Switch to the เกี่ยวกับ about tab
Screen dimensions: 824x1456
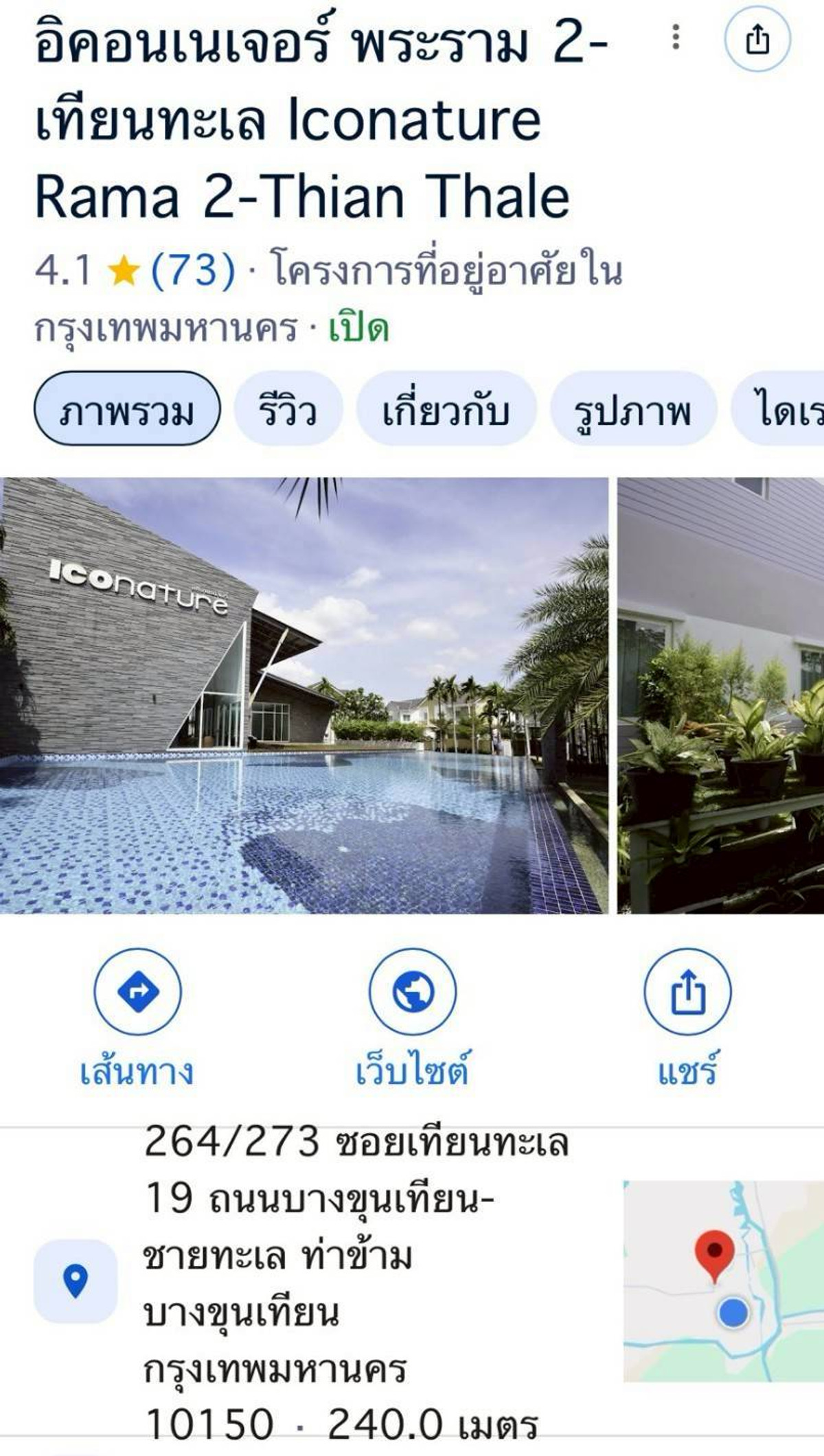[x=446, y=409]
